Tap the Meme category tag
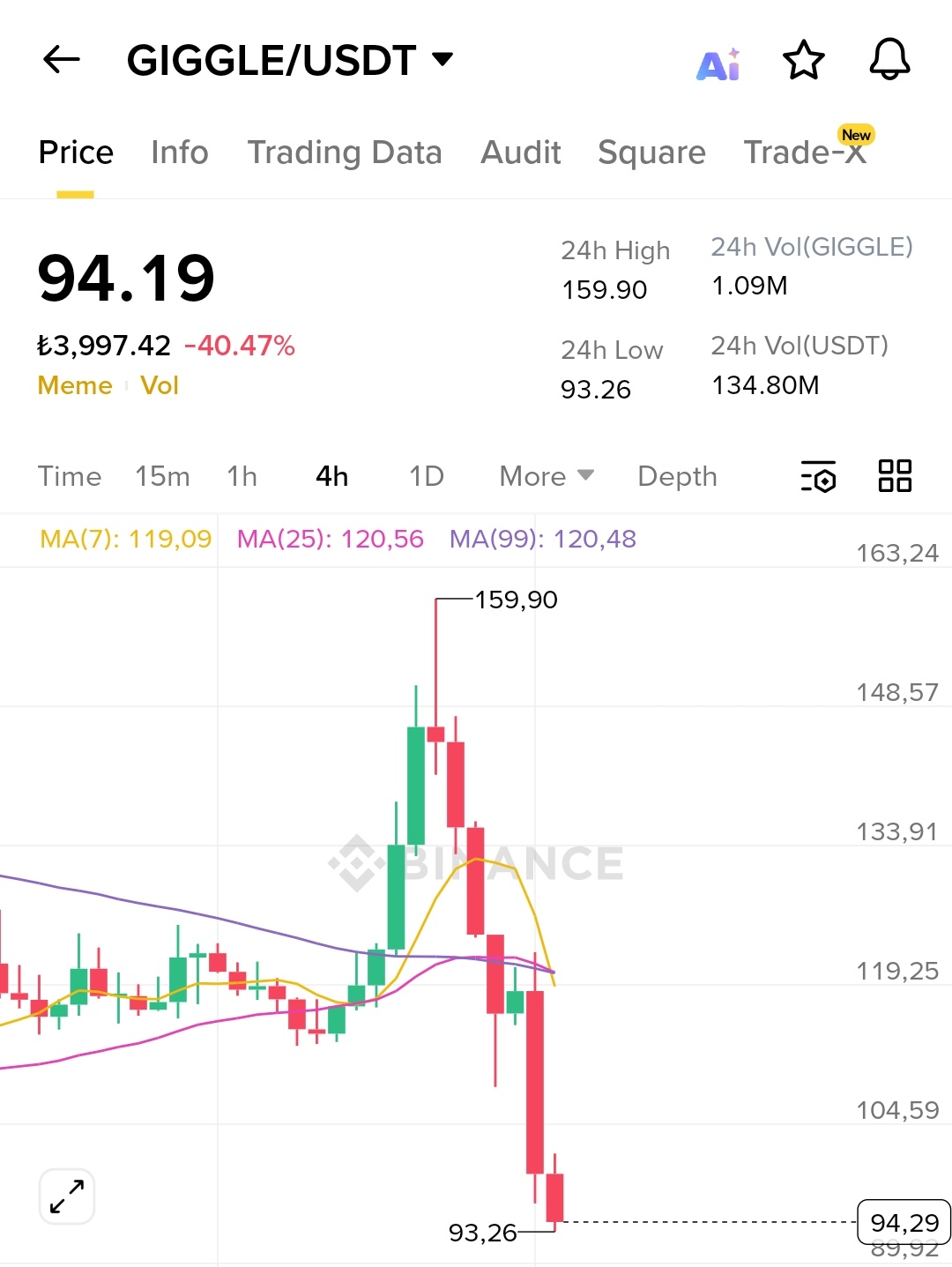Image resolution: width=952 pixels, height=1267 pixels. 75,386
